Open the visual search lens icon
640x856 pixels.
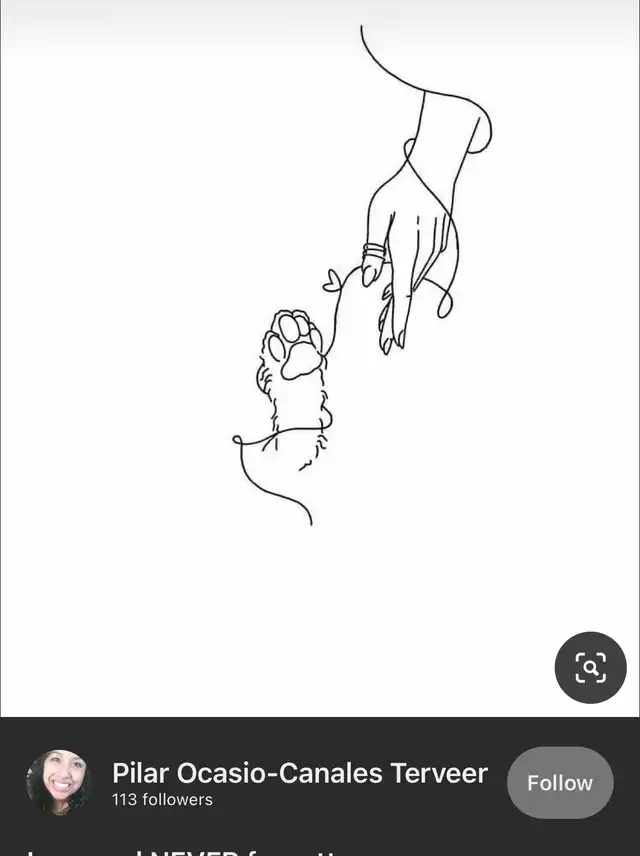click(590, 667)
